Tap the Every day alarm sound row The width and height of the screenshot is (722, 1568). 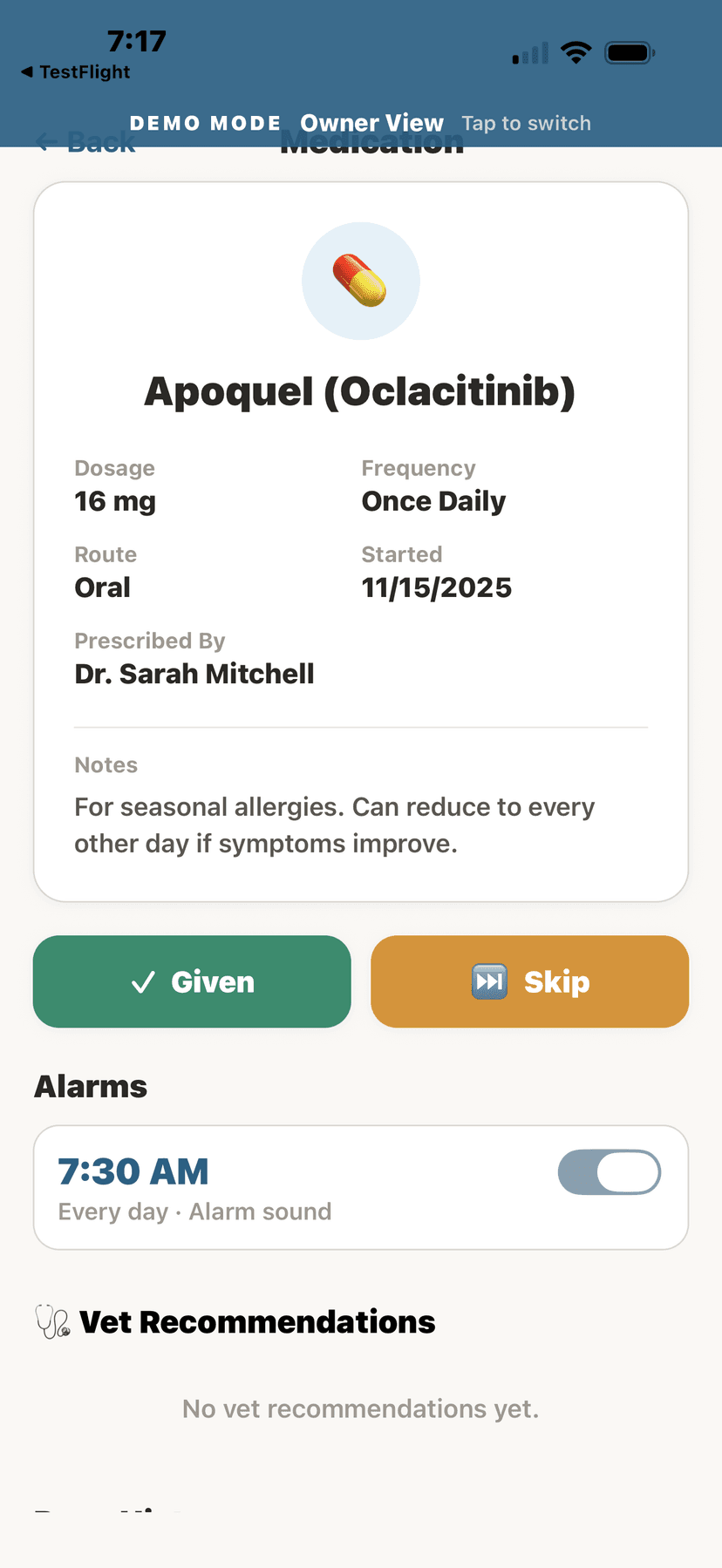tap(194, 1212)
